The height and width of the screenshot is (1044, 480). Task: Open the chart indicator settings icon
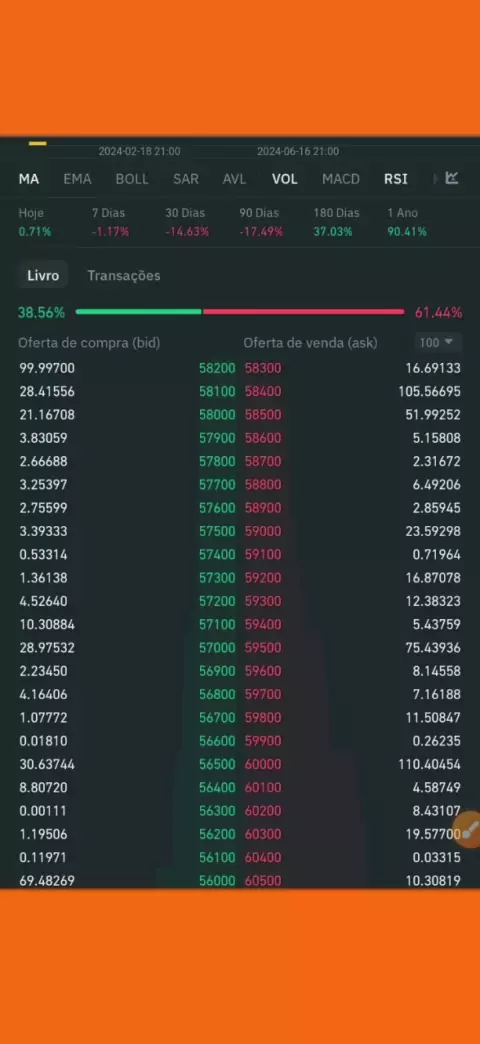click(452, 178)
